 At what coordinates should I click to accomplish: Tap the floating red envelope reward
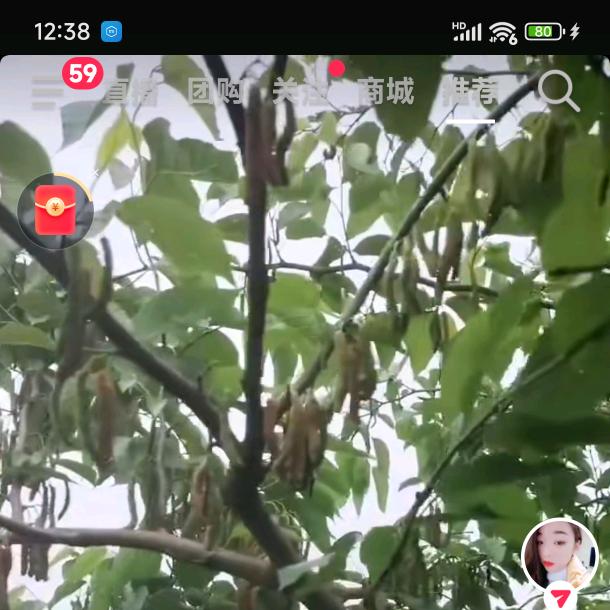coord(55,211)
